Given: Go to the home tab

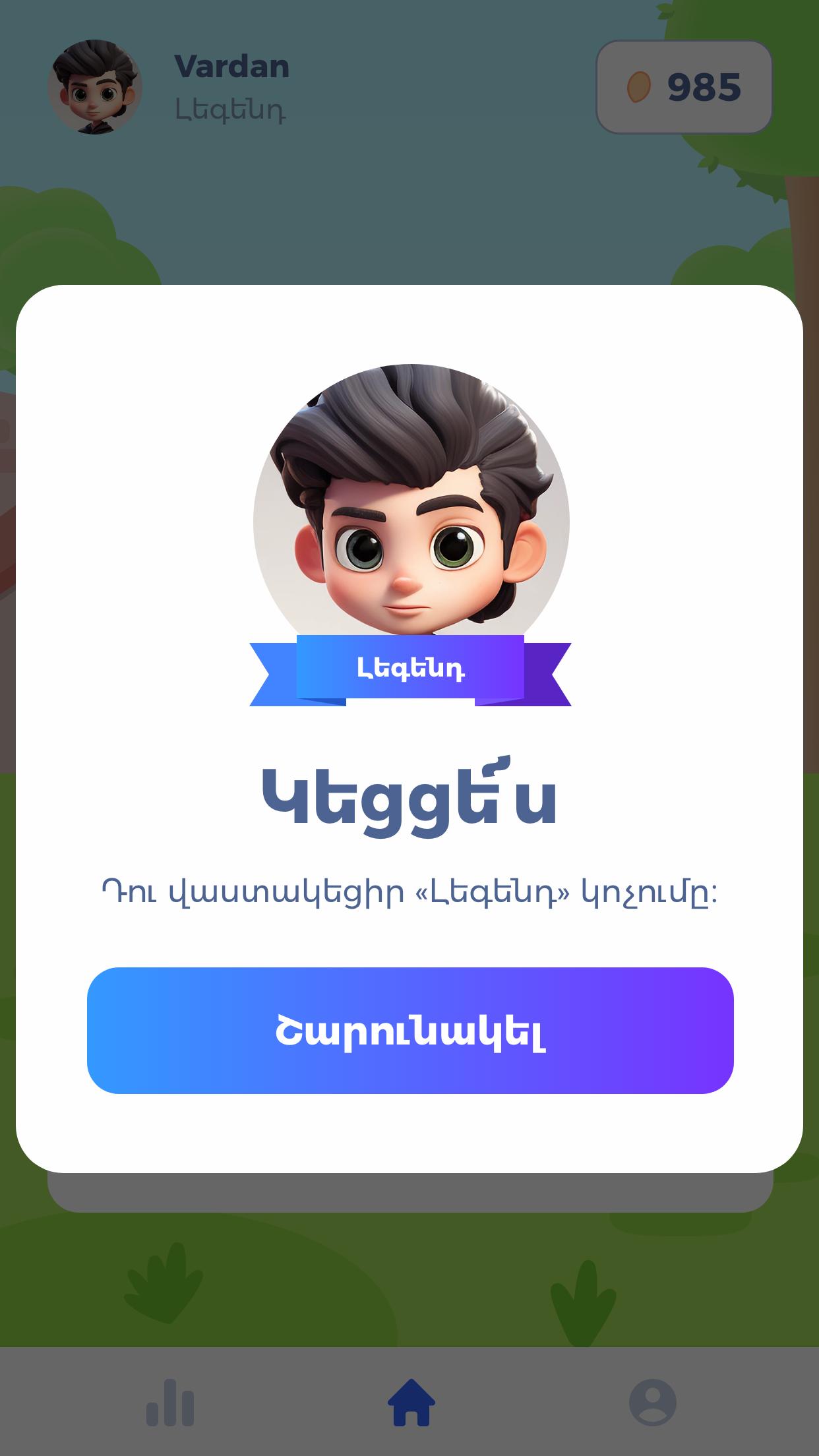Looking at the screenshot, I should coord(410,1402).
